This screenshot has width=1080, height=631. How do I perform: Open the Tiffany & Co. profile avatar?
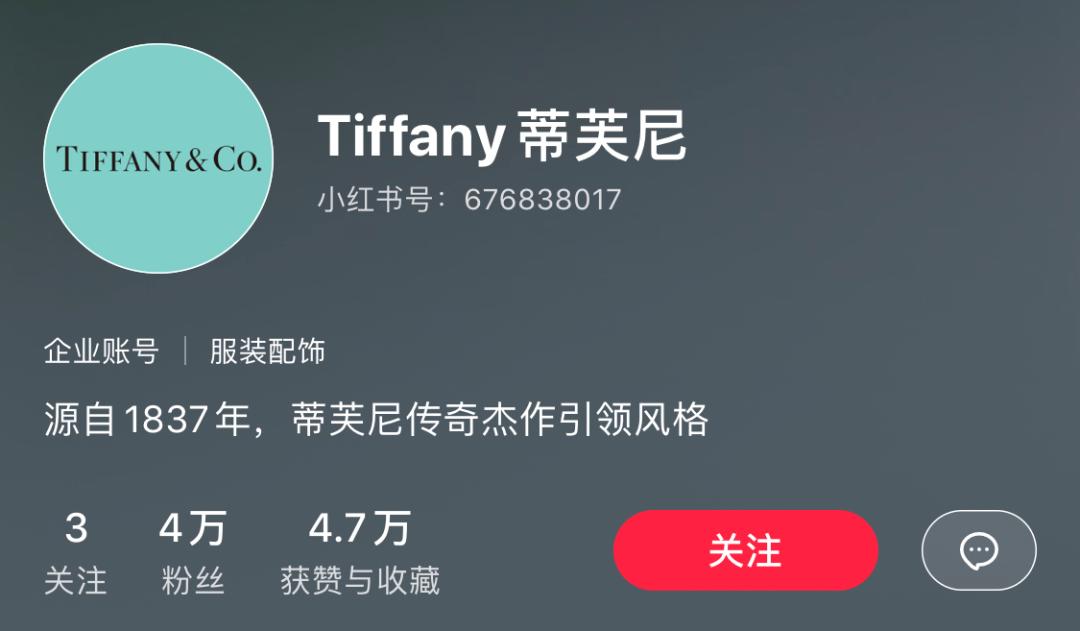158,158
